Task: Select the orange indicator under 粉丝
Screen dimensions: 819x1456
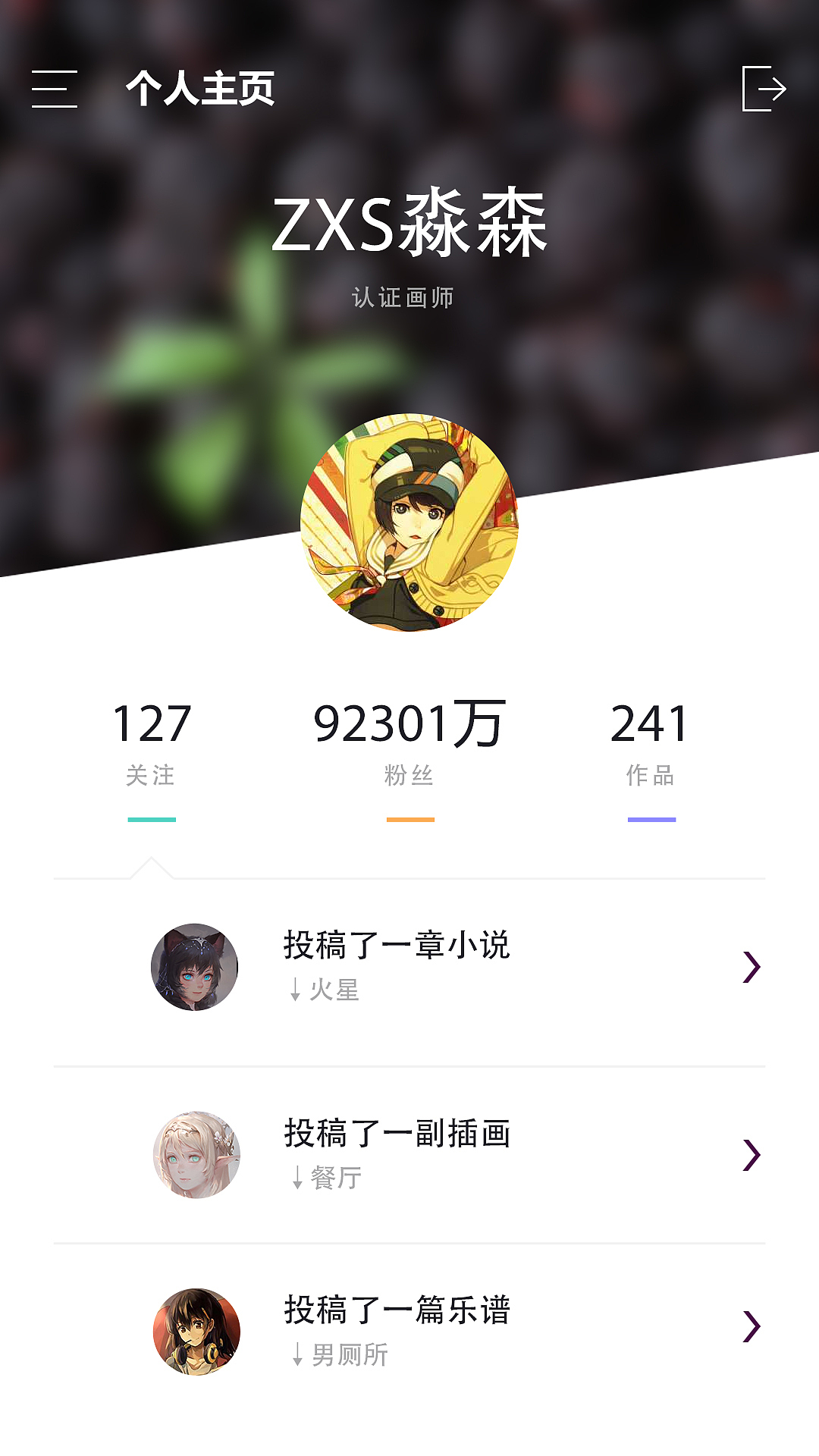Action: tap(412, 820)
